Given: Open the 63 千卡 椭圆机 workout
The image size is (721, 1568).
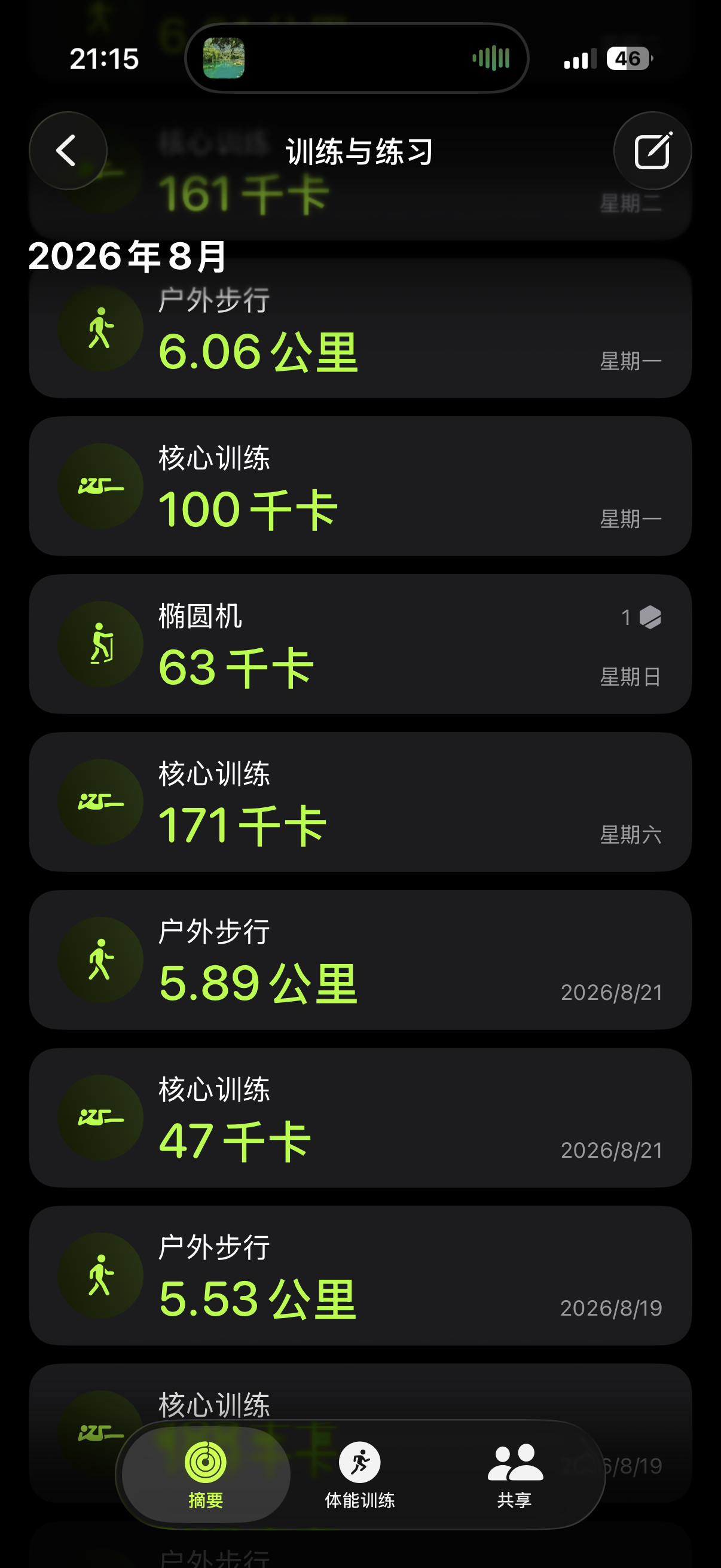Looking at the screenshot, I should click(360, 644).
